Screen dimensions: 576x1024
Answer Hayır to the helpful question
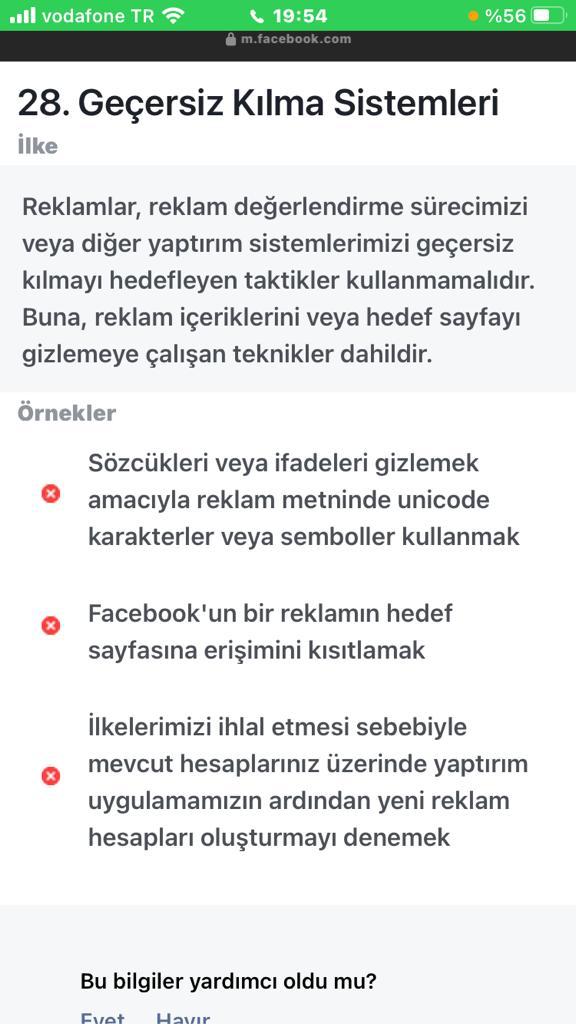(x=183, y=1017)
